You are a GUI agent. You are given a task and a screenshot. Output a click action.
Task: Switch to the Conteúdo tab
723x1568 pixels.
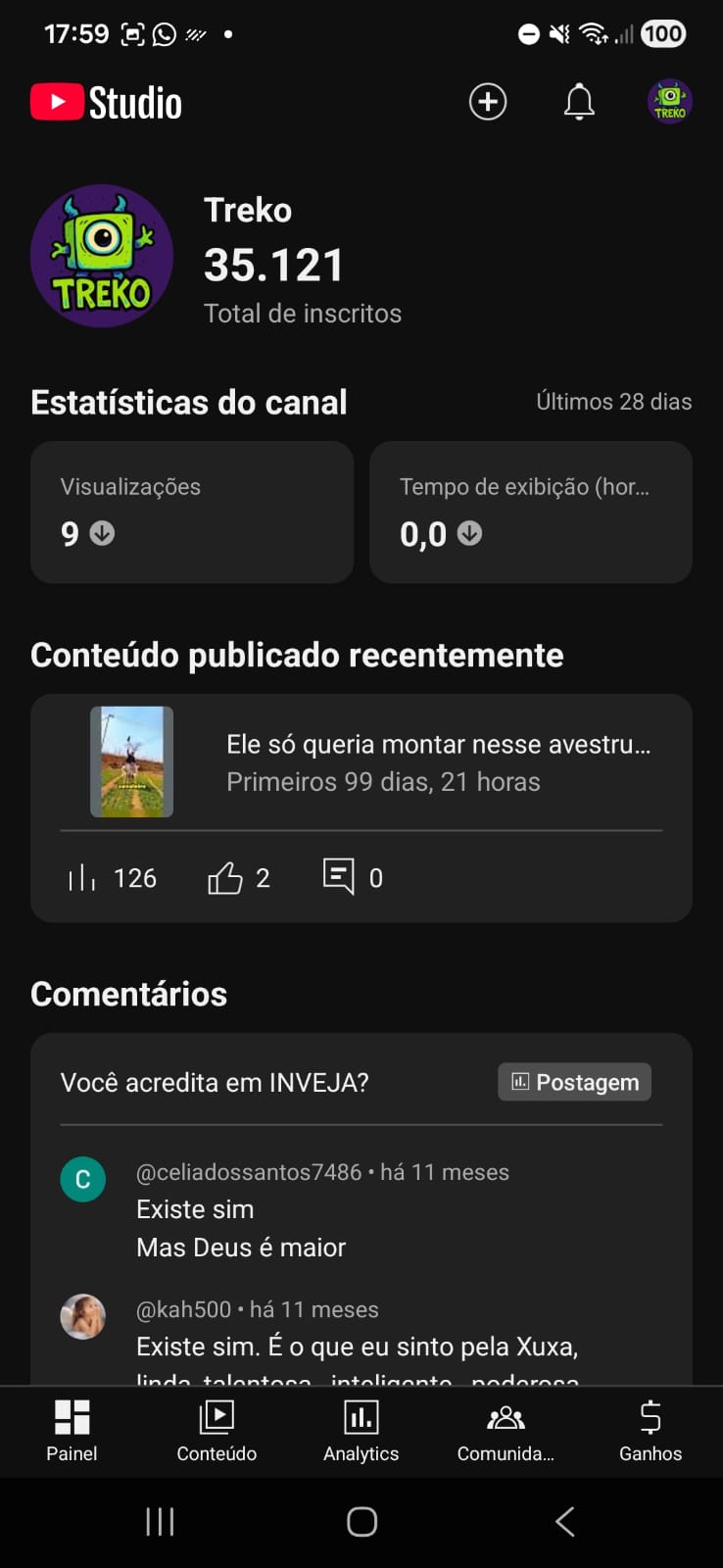(217, 1430)
